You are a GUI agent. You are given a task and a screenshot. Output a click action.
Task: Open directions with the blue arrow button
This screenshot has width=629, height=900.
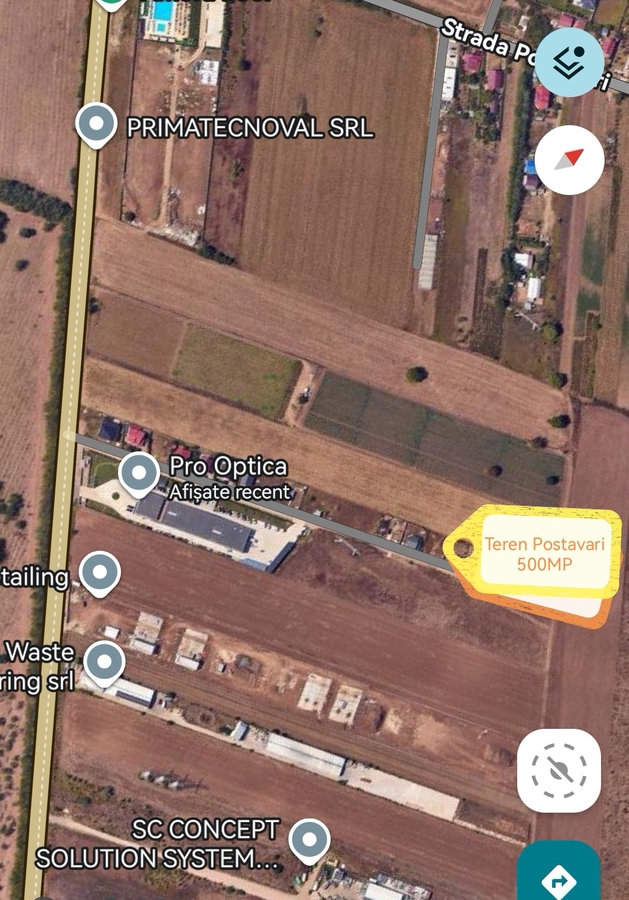[559, 877]
